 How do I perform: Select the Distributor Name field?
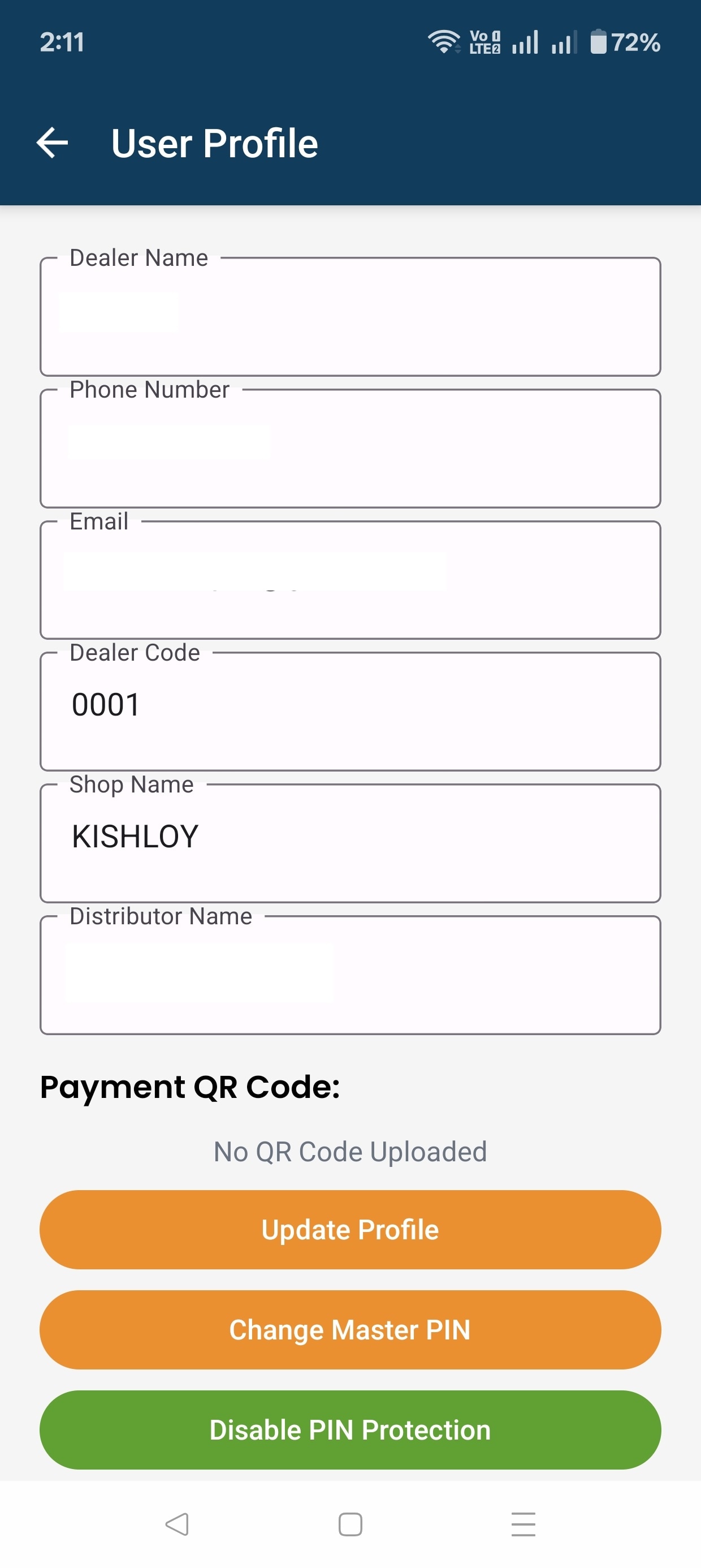350,974
